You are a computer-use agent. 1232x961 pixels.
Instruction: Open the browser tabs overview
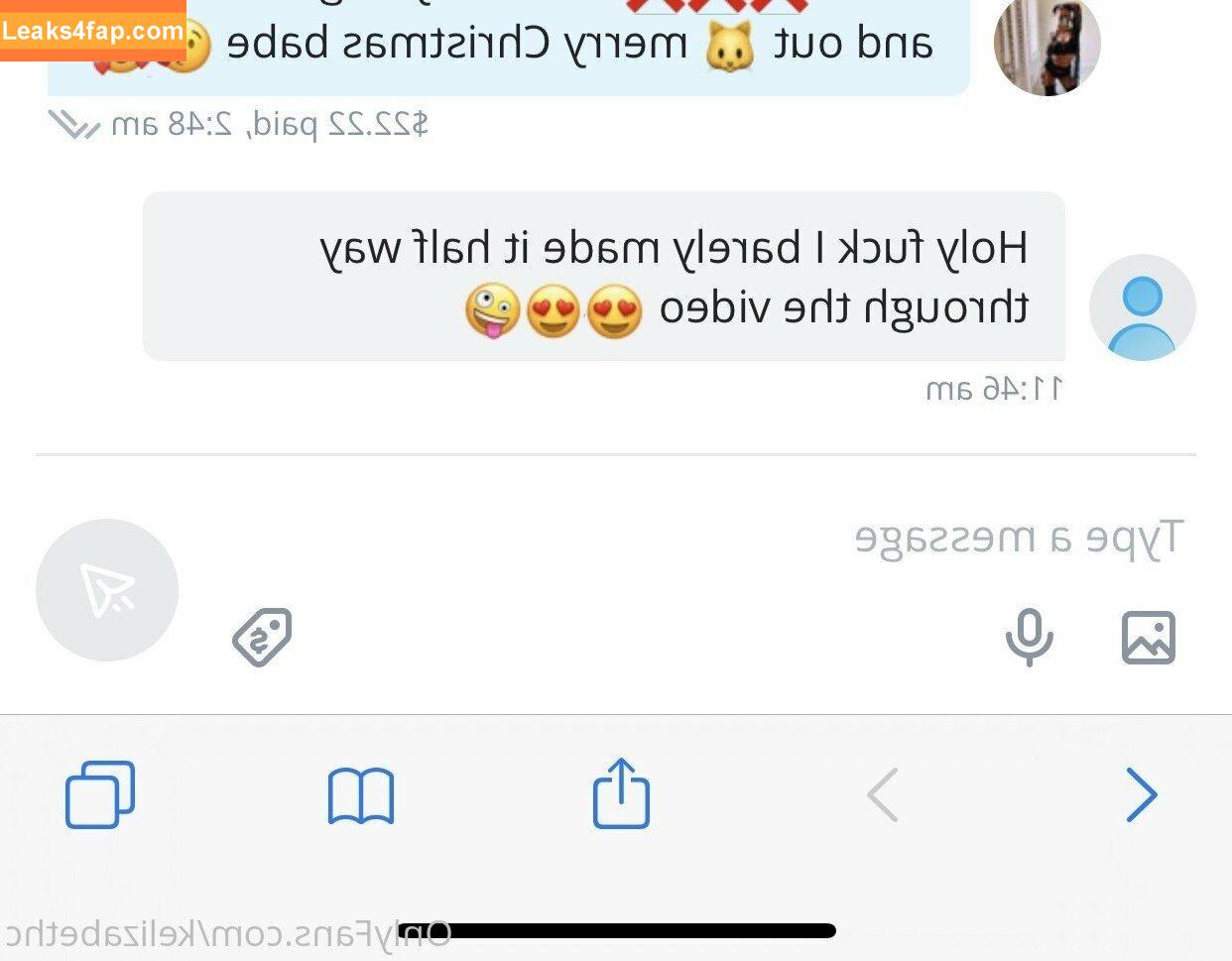(x=100, y=794)
